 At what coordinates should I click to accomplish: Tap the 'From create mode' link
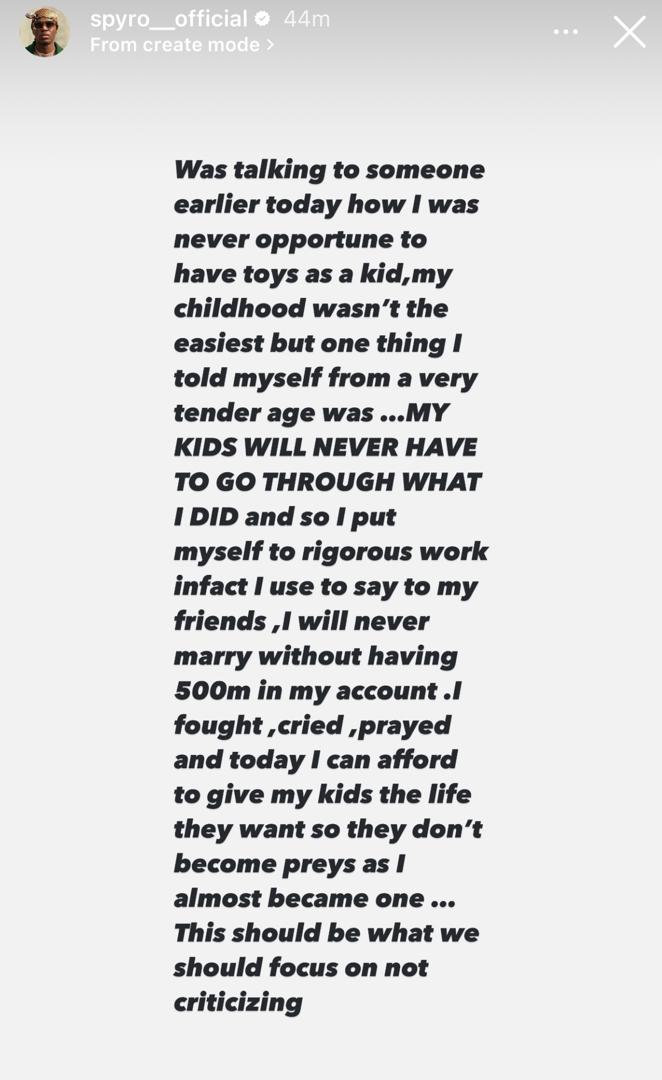(181, 45)
